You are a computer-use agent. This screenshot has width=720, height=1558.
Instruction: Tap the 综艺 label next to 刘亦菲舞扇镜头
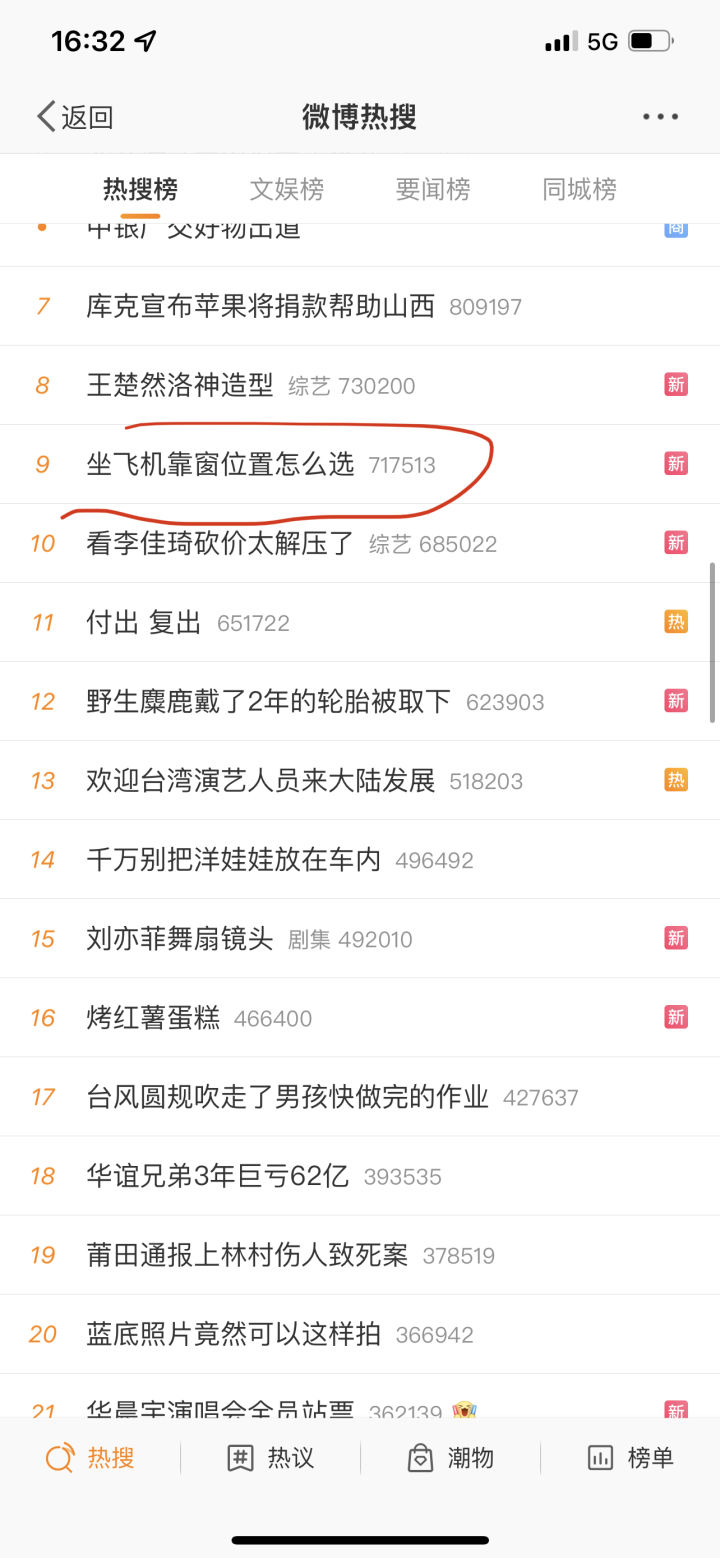click(x=310, y=939)
